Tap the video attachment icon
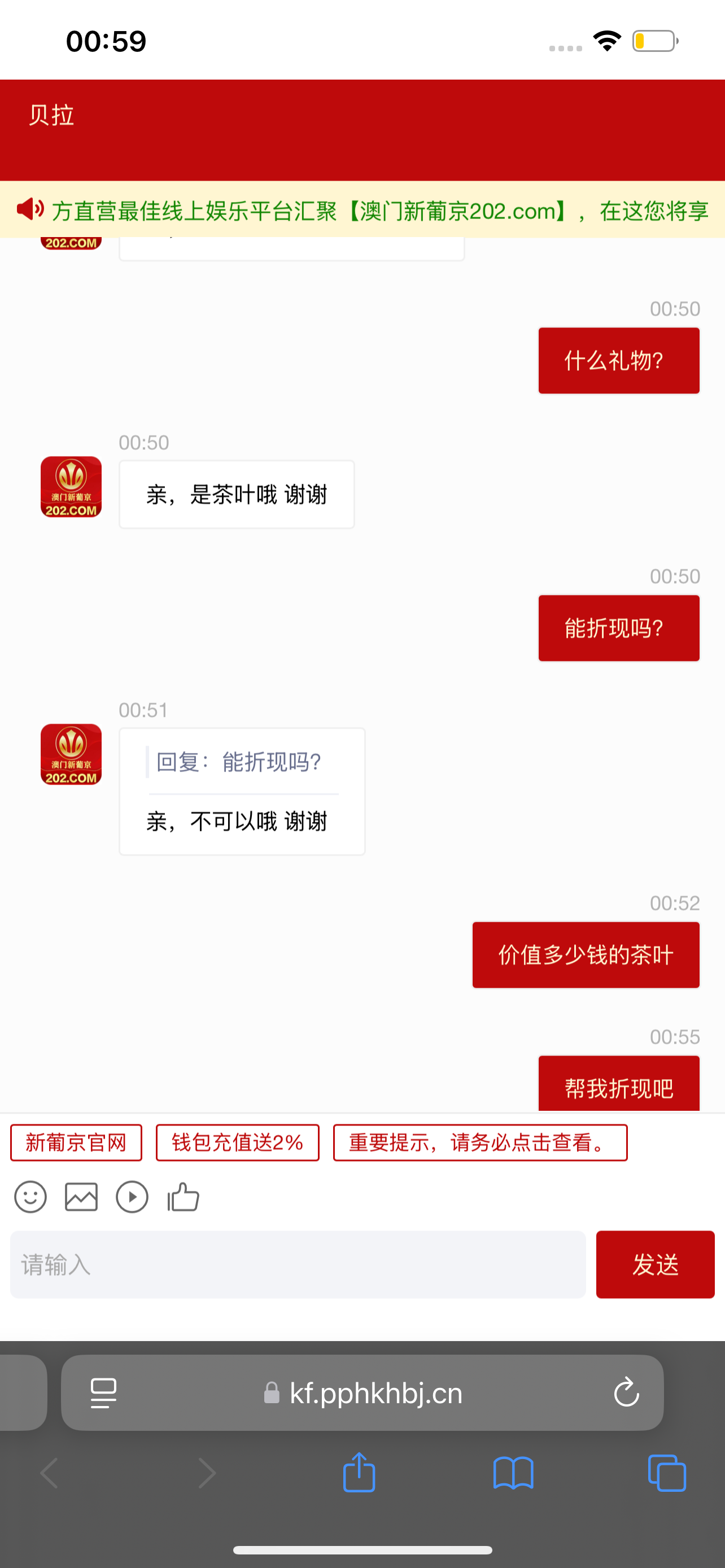Screen dimensions: 725x1568 click(132, 1197)
